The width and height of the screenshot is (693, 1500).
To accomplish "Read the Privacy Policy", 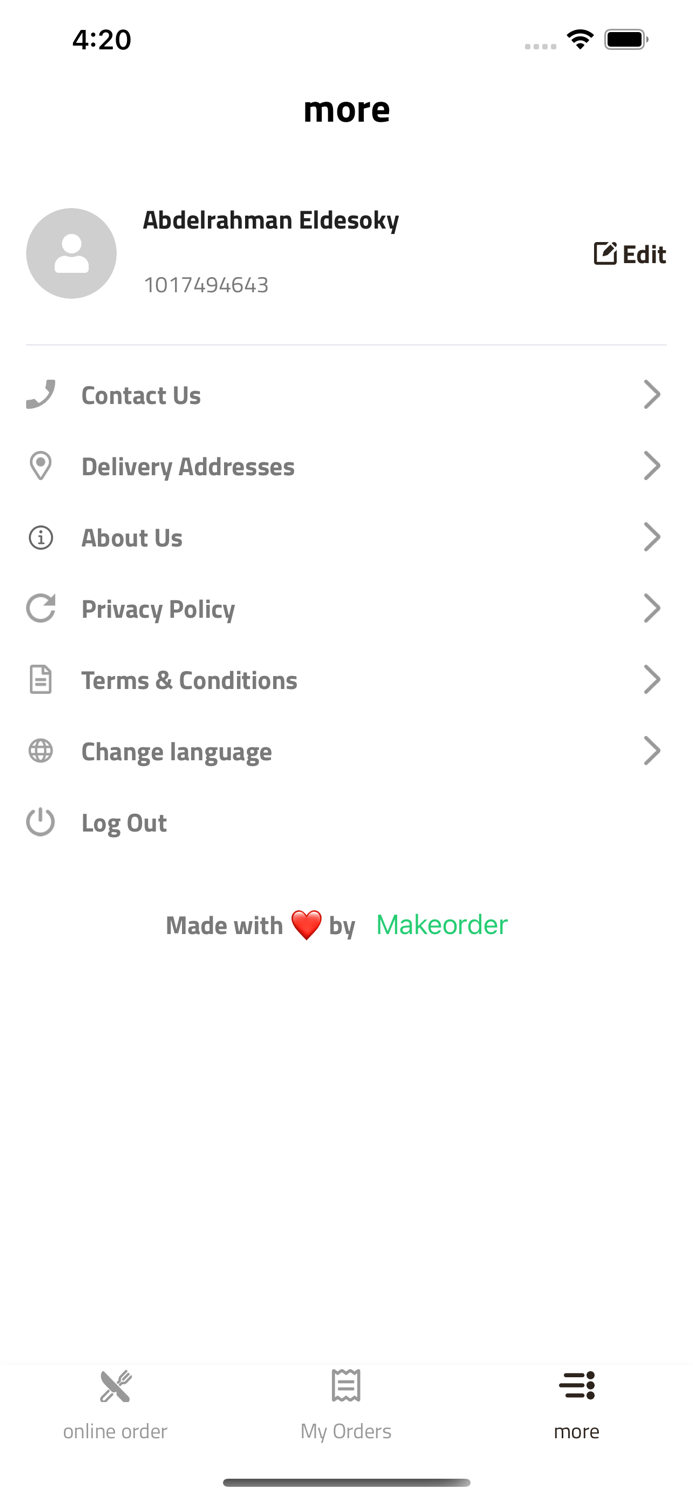I will [x=158, y=609].
